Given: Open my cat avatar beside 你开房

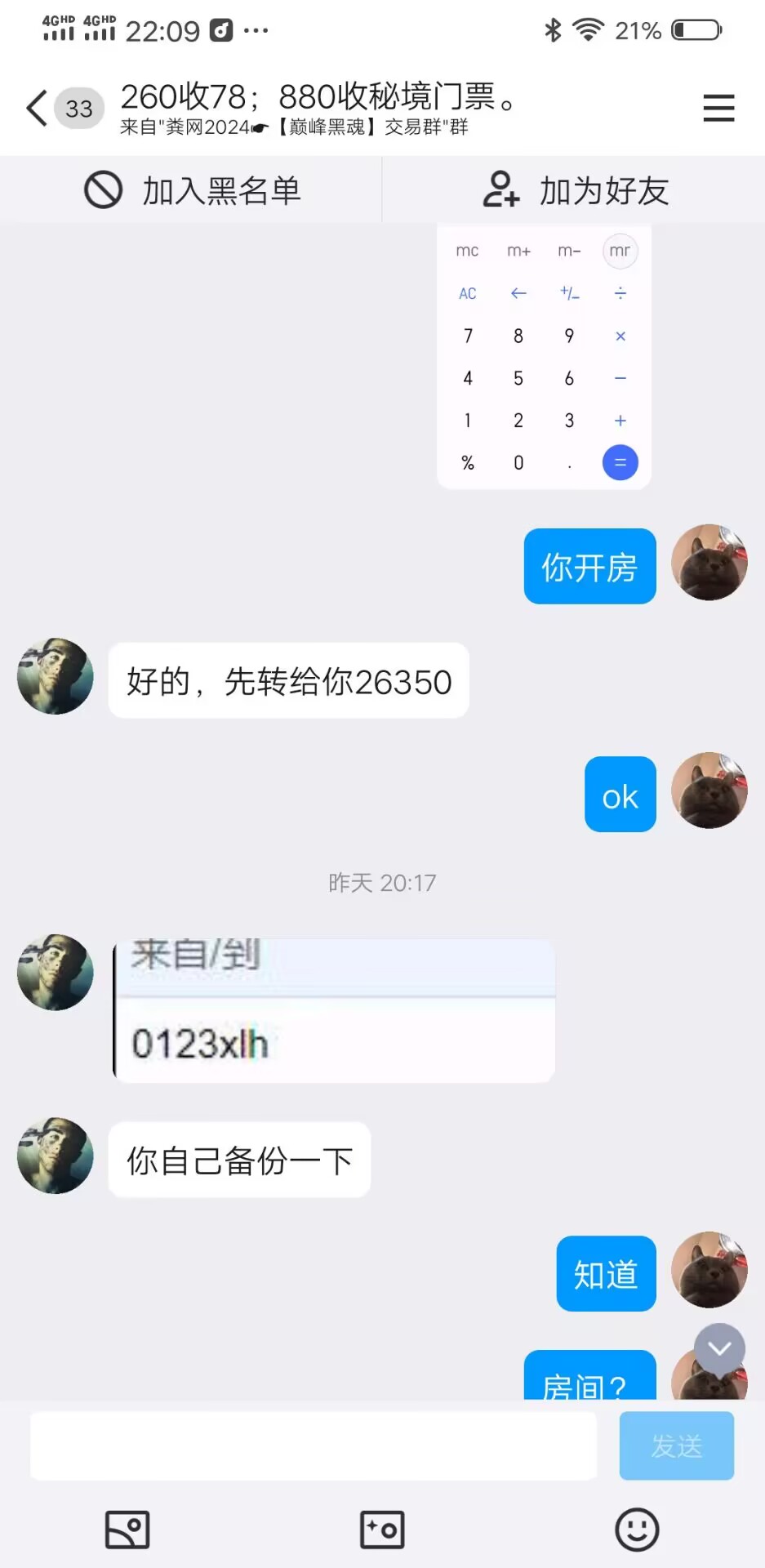Looking at the screenshot, I should pyautogui.click(x=709, y=563).
